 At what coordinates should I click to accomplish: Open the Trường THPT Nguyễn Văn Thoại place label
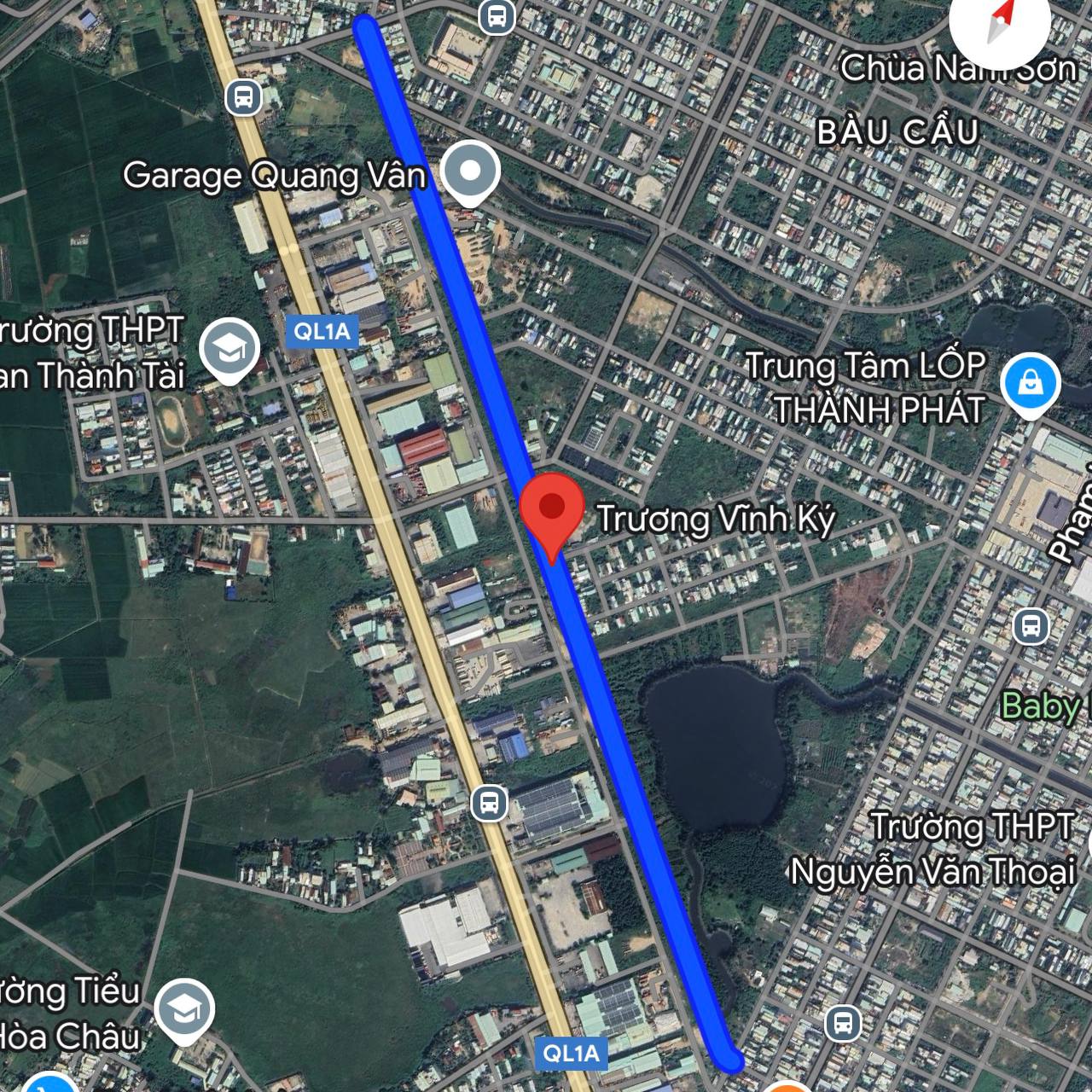(934, 850)
